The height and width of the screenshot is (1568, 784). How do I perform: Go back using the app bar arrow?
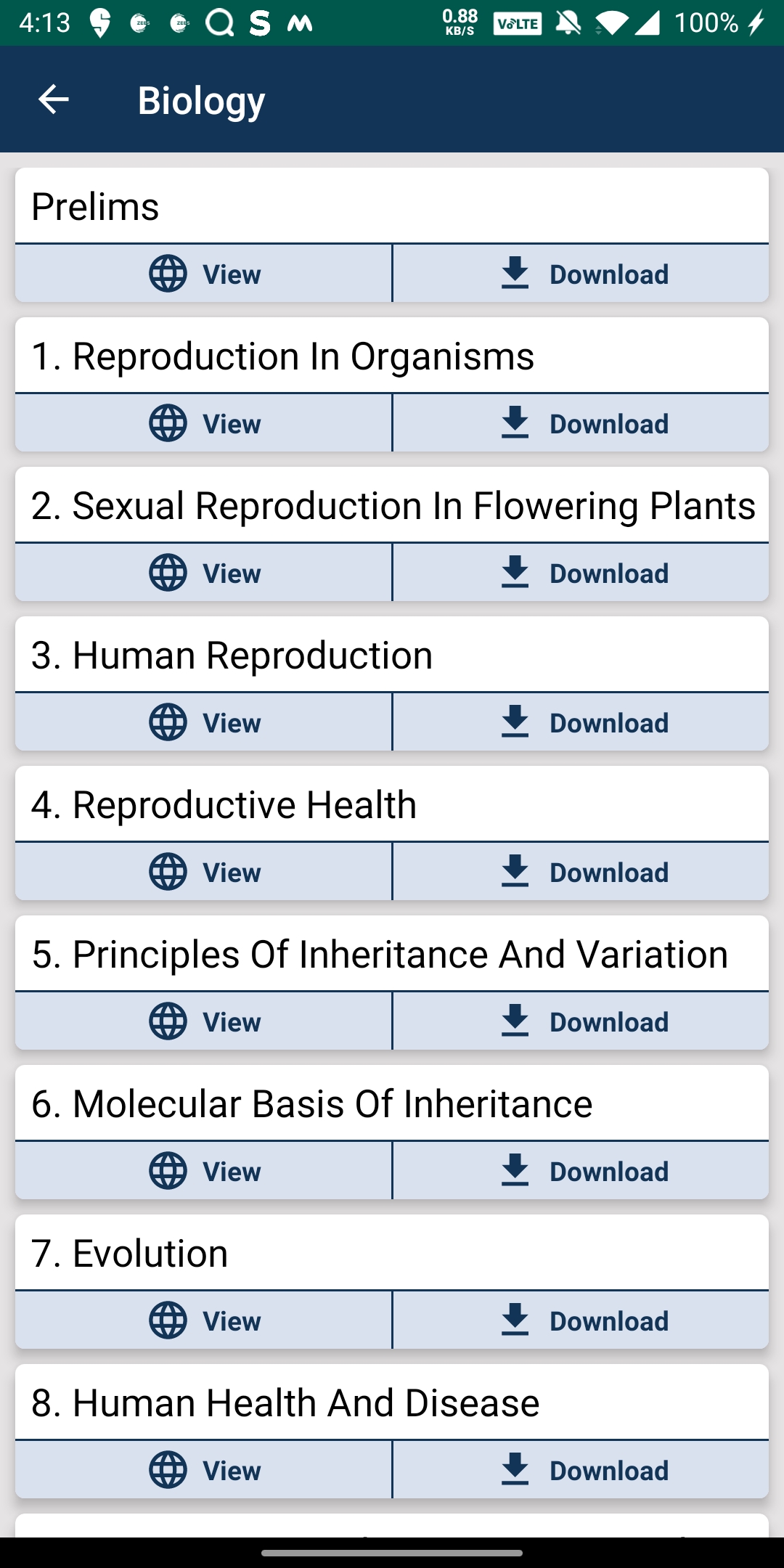[x=53, y=99]
